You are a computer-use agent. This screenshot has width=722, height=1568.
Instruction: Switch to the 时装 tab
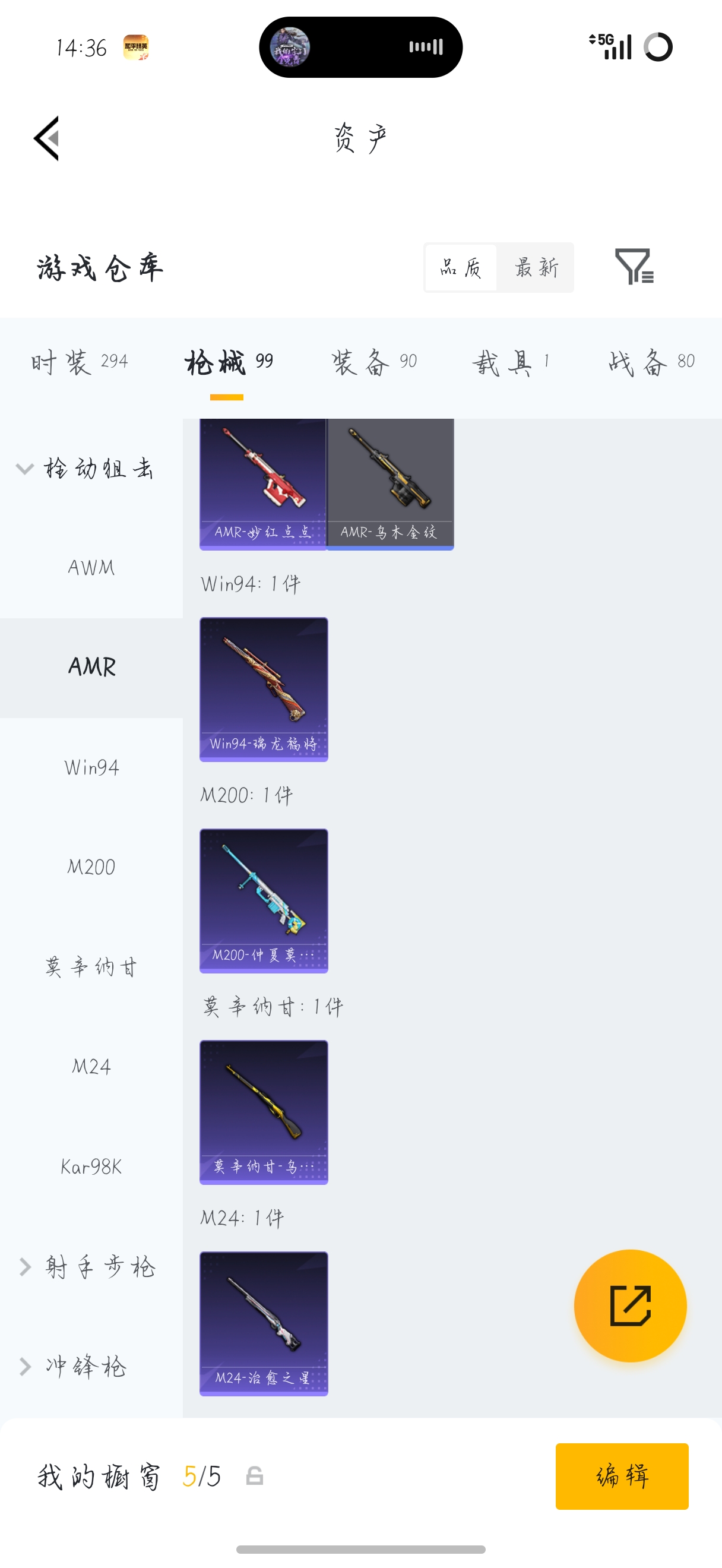coord(79,362)
